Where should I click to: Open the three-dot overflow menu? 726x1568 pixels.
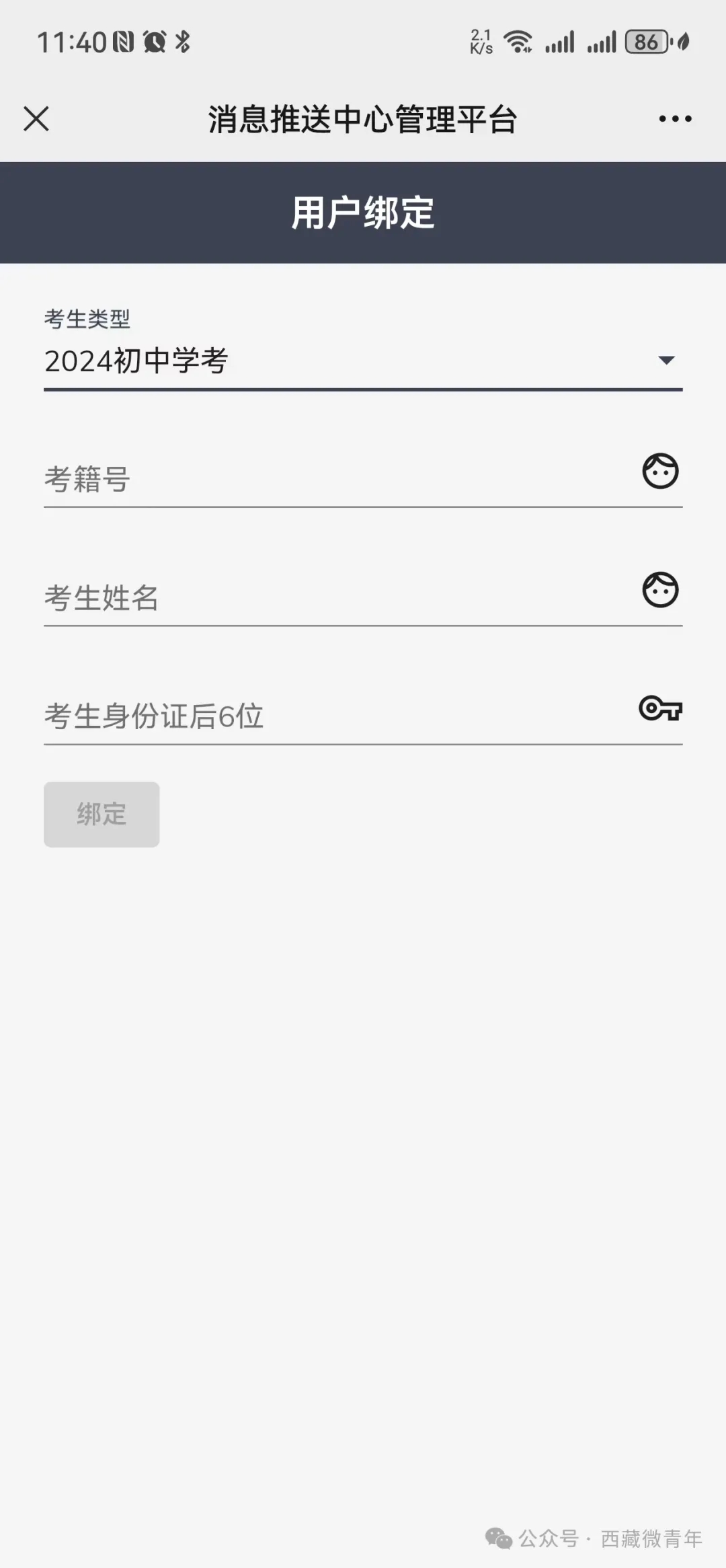[675, 119]
